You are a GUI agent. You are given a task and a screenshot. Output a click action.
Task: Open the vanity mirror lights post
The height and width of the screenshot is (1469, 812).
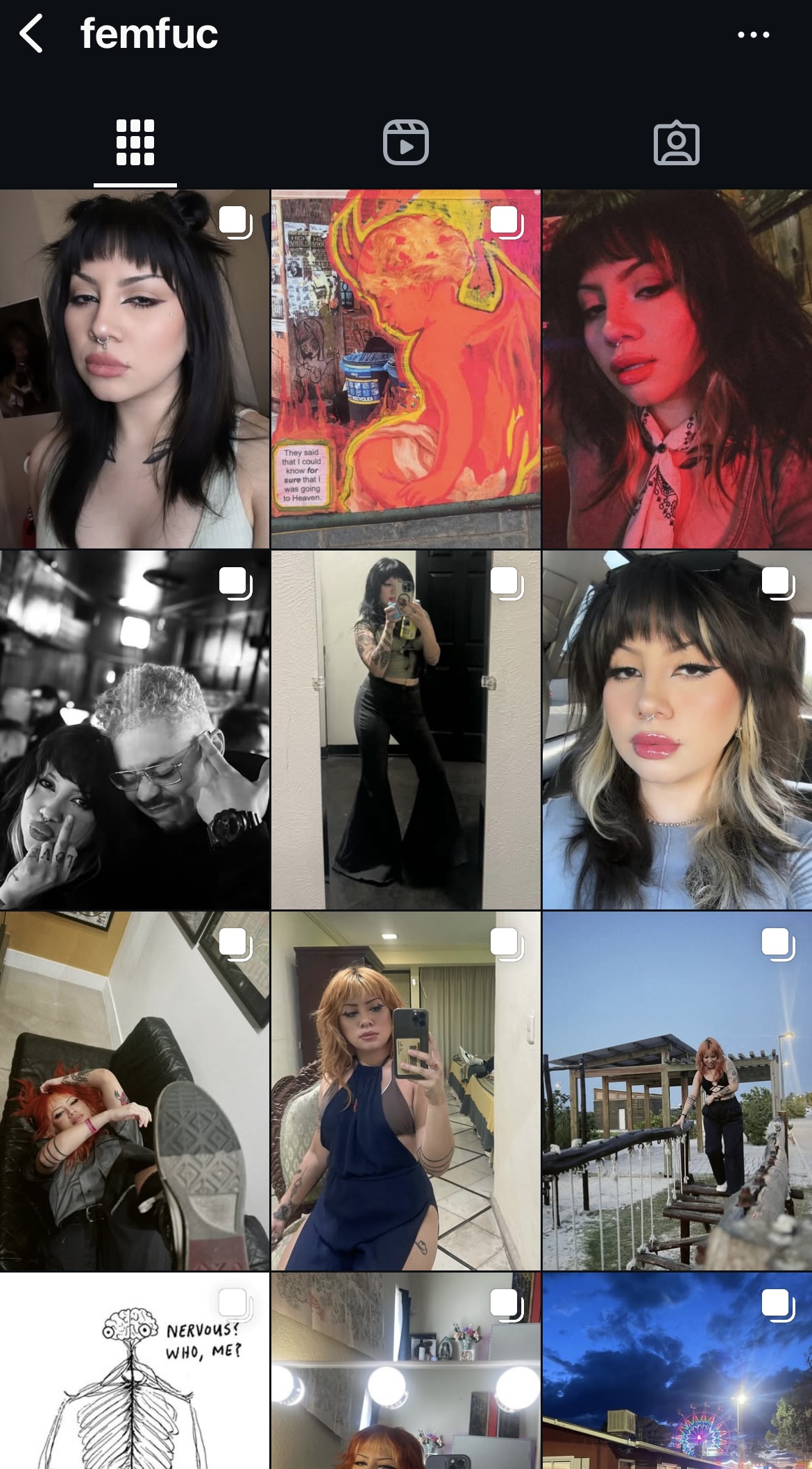coord(406,1370)
